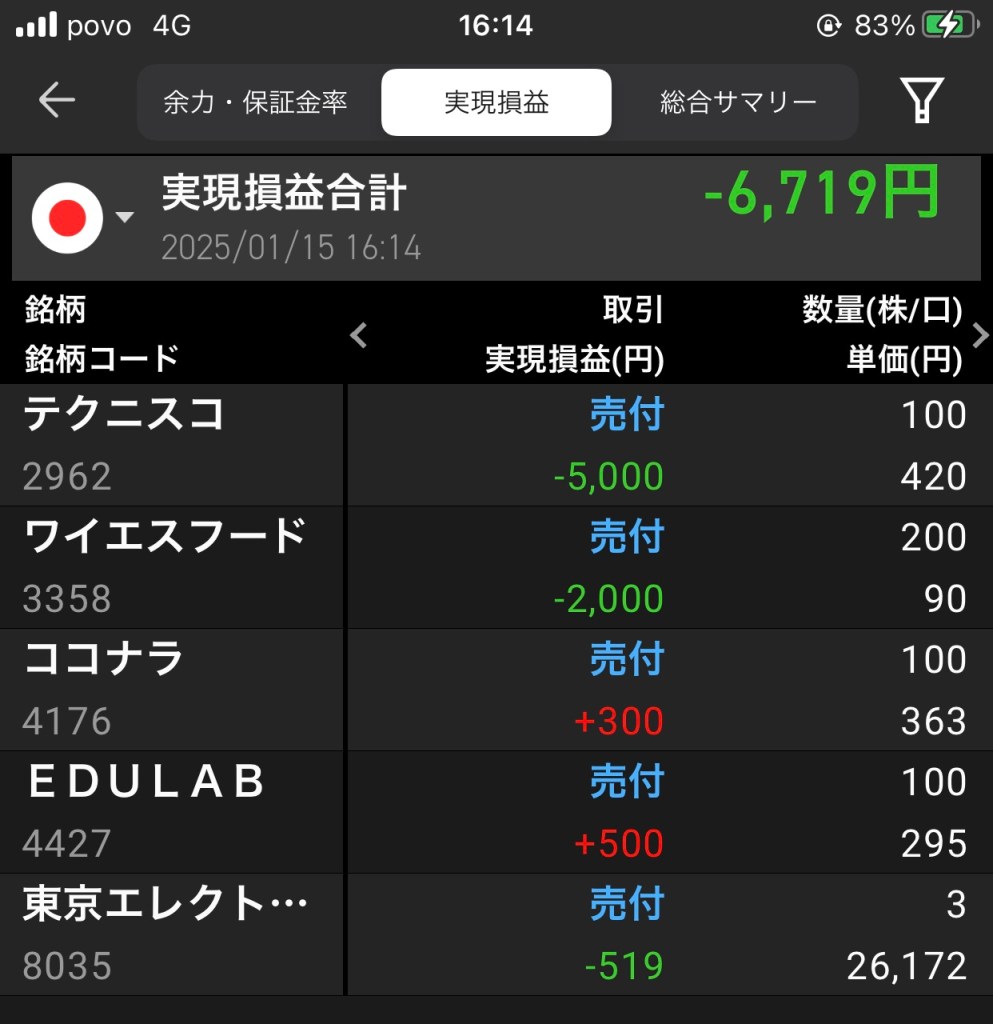Select the 実現損益 tab
This screenshot has height=1024, width=993.
click(x=496, y=102)
